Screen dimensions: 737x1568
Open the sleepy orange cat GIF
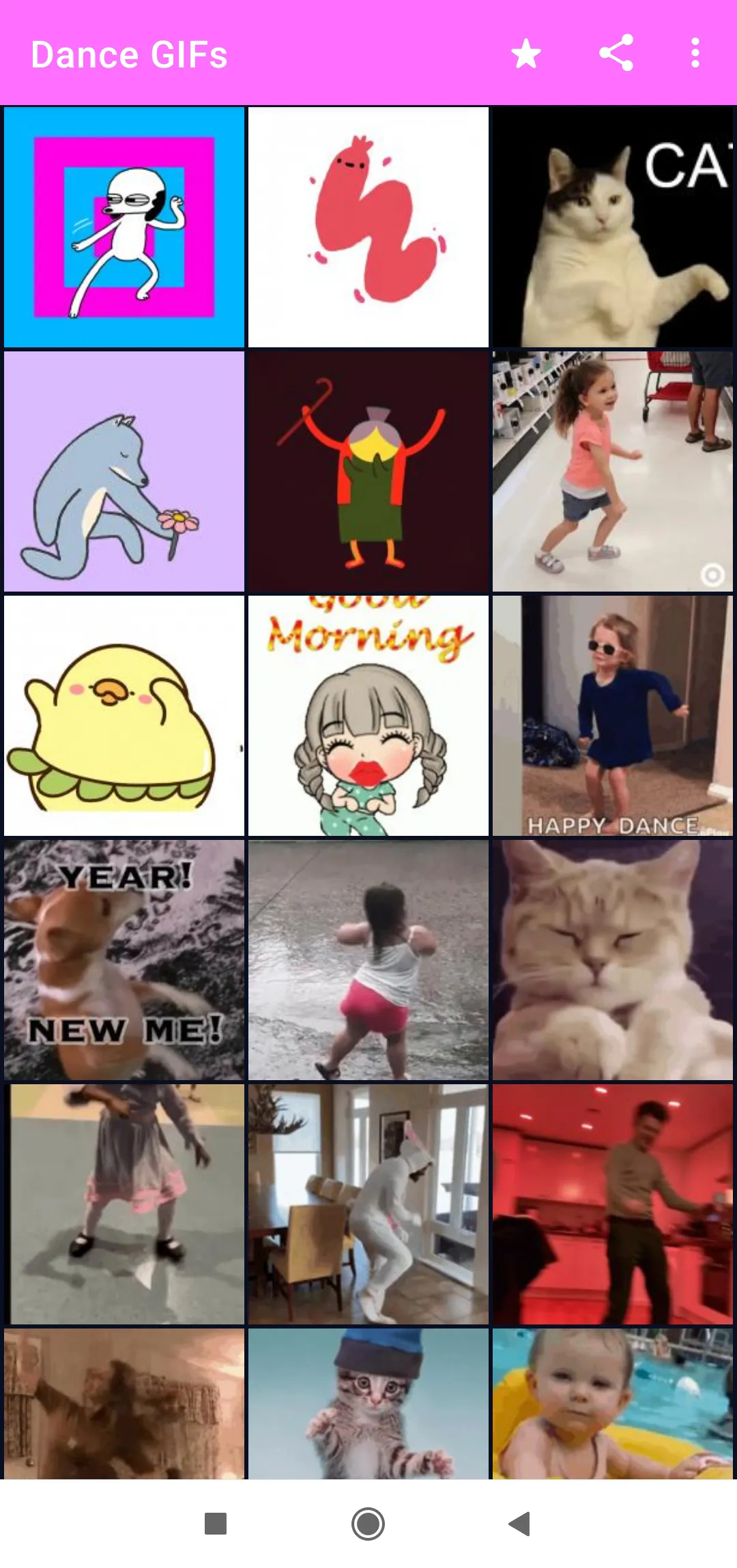click(612, 960)
